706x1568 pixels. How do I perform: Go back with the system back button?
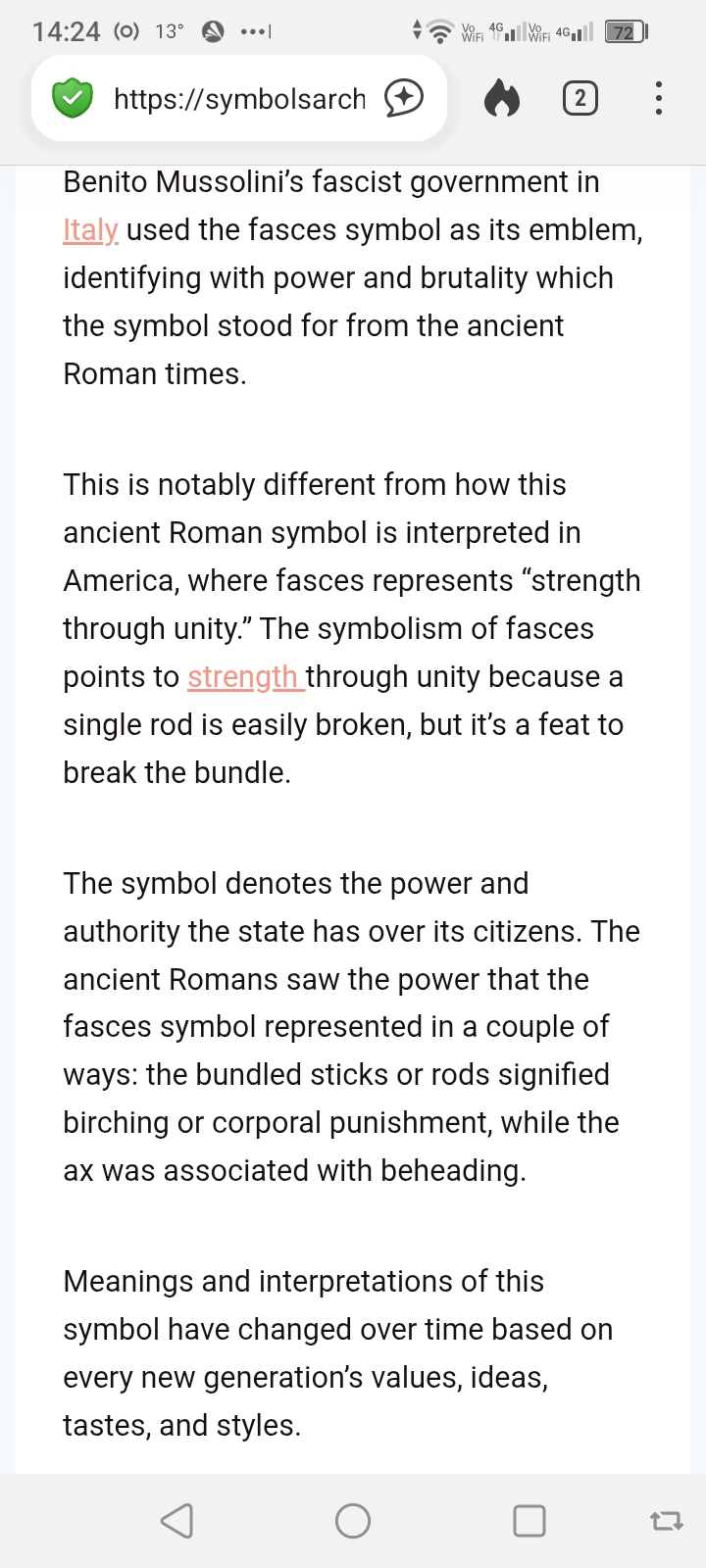[x=176, y=1521]
